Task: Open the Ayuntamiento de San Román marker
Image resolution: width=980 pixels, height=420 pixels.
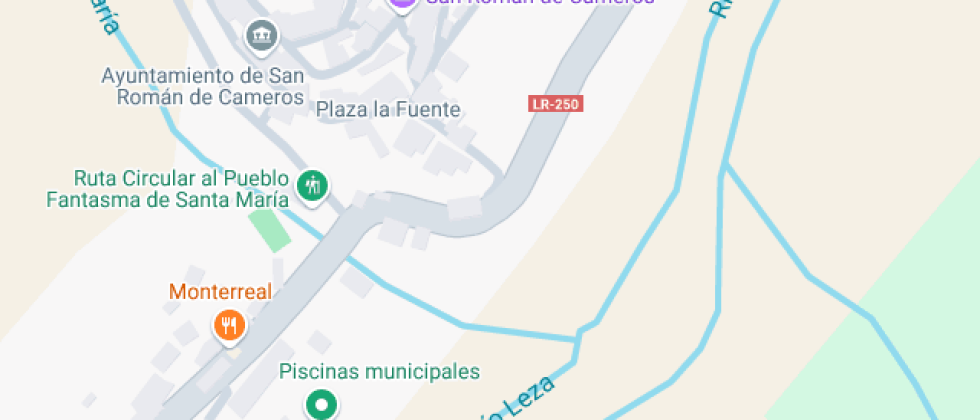Action: coord(262,37)
